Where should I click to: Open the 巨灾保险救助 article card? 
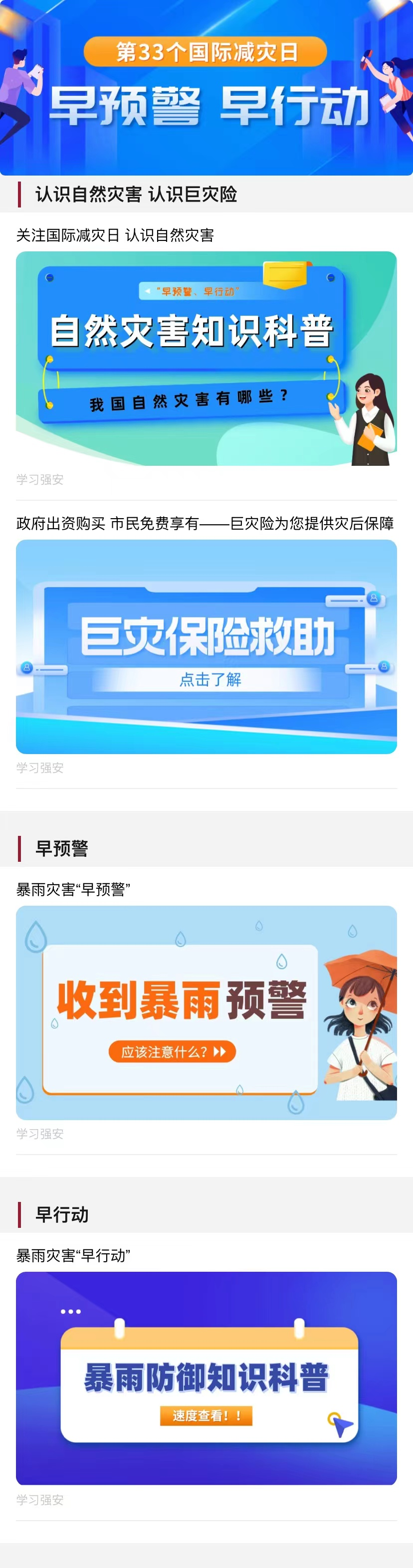coord(206,646)
